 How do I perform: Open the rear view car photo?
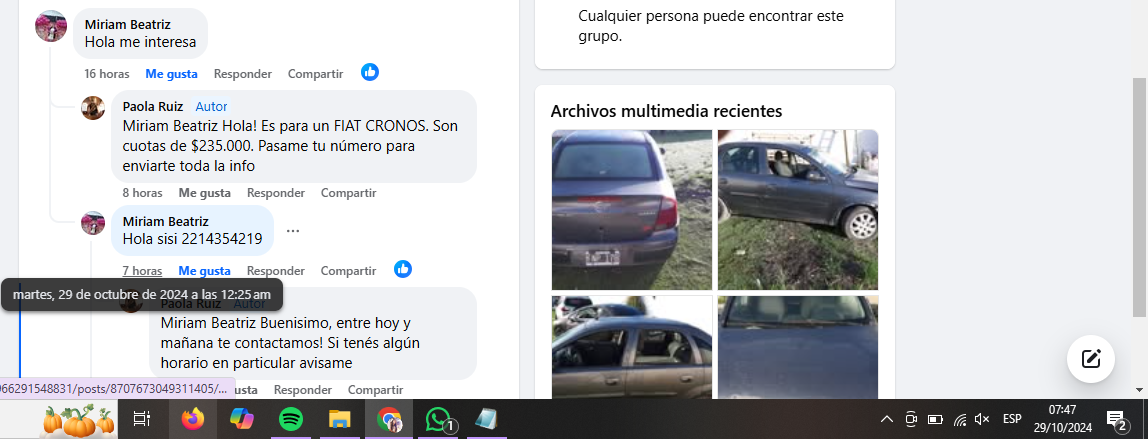631,209
